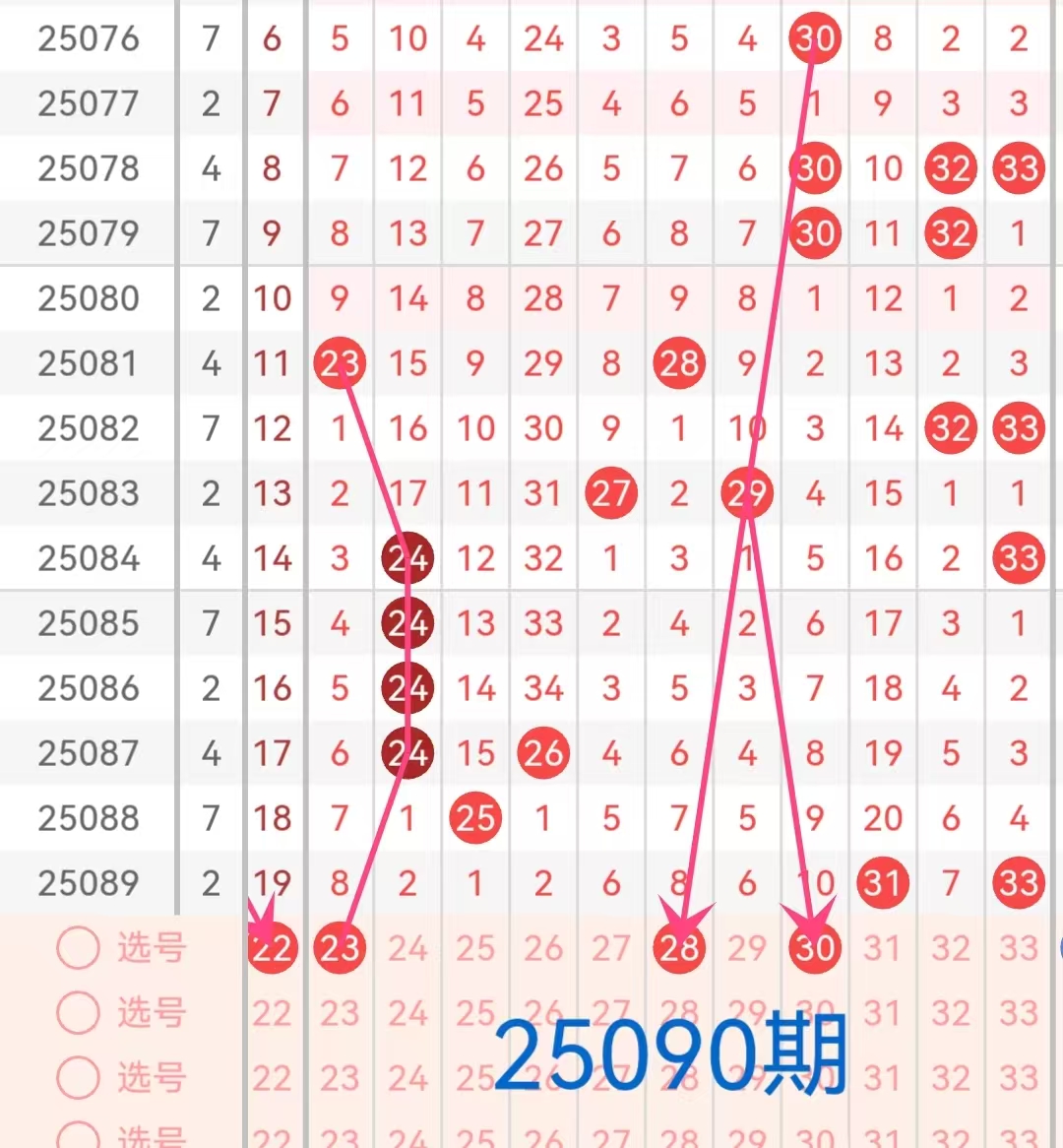This screenshot has height=1148, width=1063.
Task: Deselect highlighted pick 30 in selection row
Action: tap(815, 948)
